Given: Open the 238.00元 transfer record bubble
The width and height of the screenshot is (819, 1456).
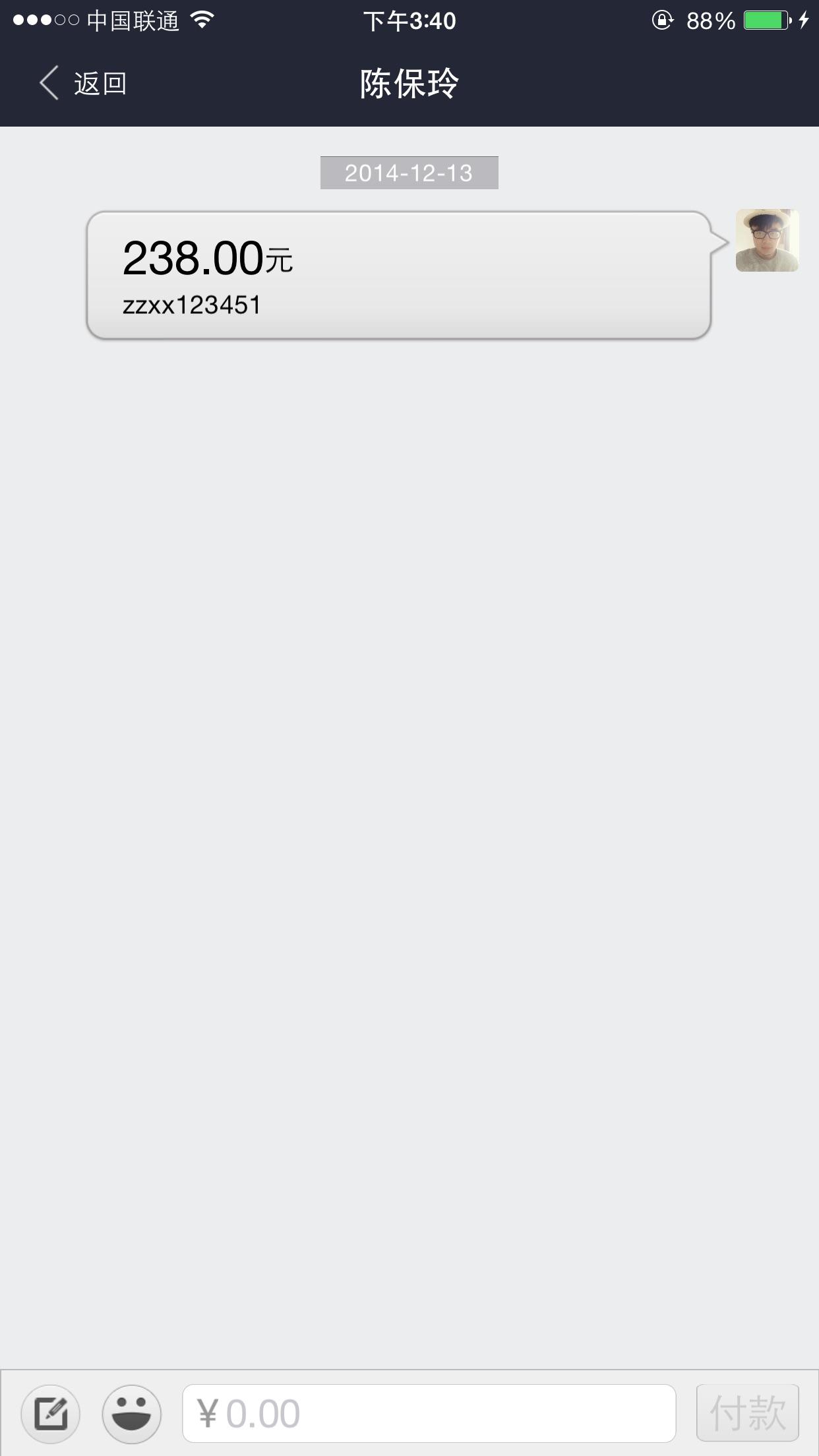Looking at the screenshot, I should tap(398, 276).
